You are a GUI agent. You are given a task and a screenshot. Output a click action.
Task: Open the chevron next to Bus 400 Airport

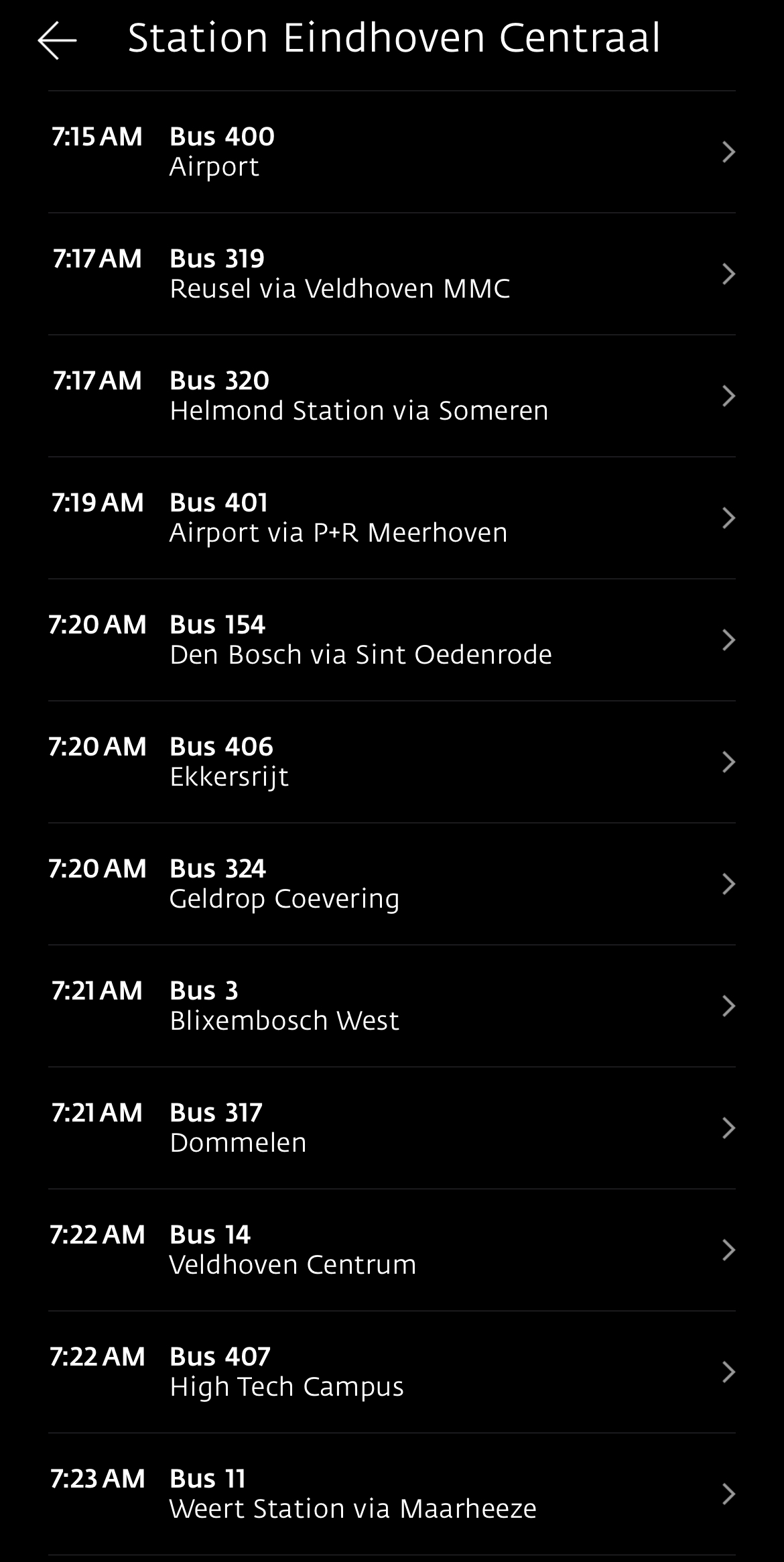730,151
